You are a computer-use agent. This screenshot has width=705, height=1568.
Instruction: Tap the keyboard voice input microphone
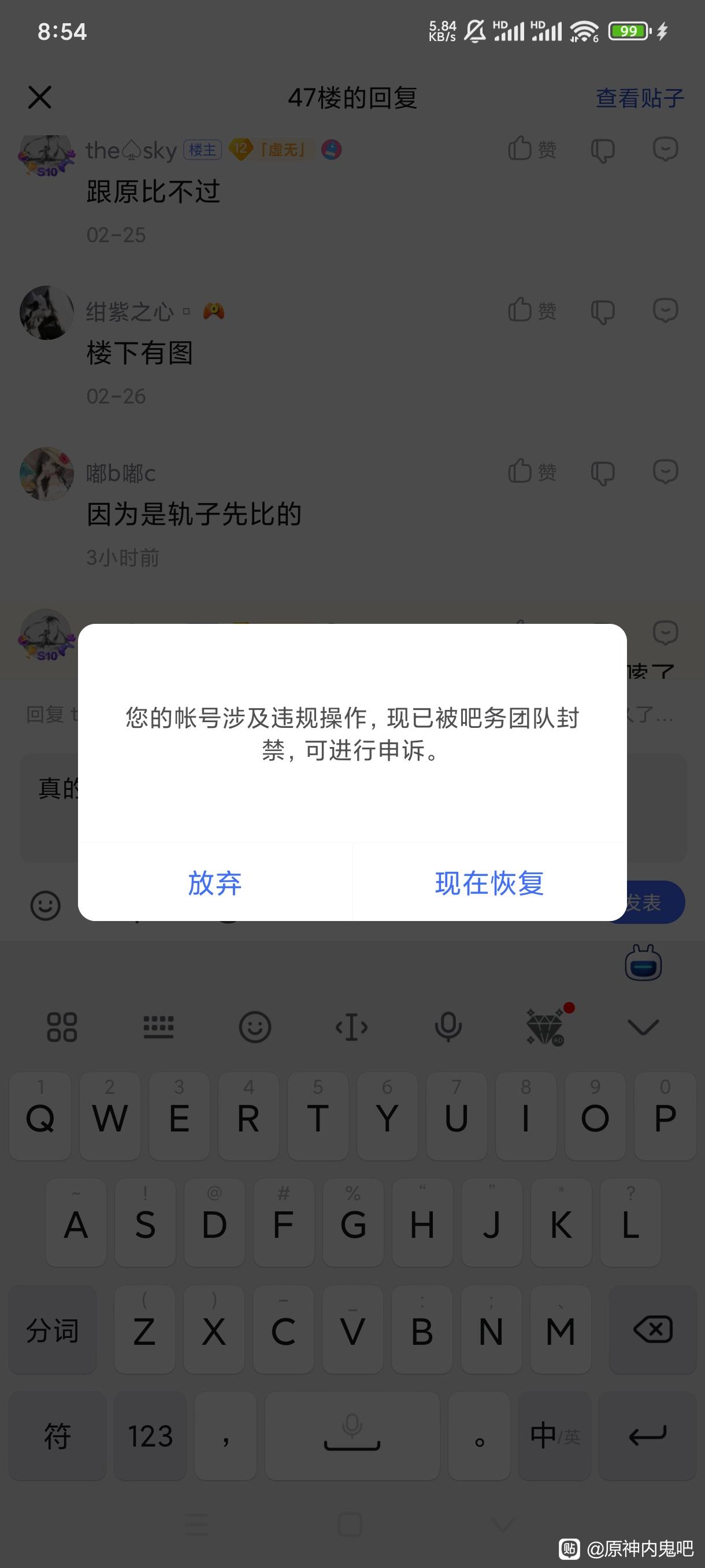pos(448,1027)
